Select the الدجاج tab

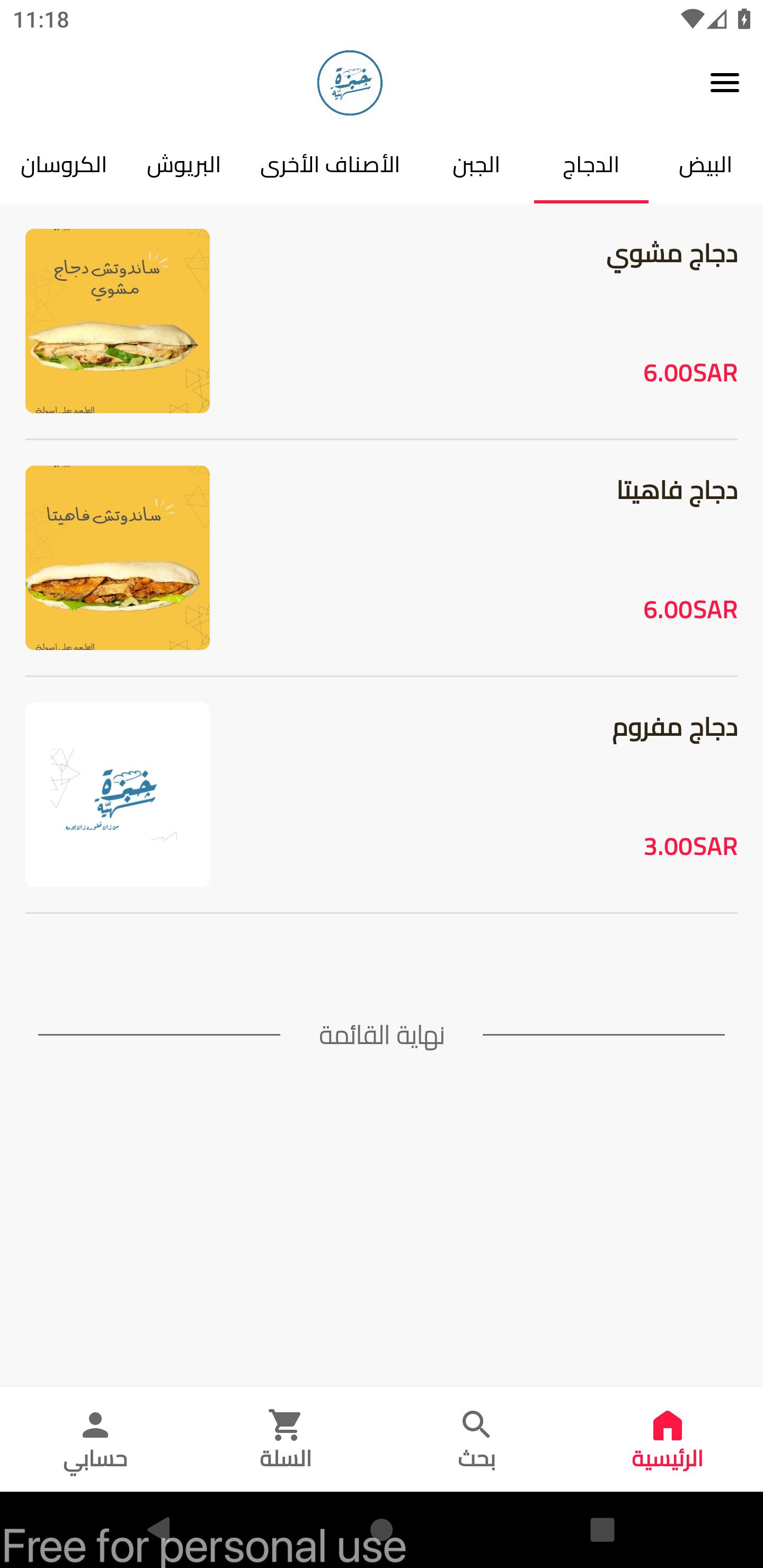point(591,166)
